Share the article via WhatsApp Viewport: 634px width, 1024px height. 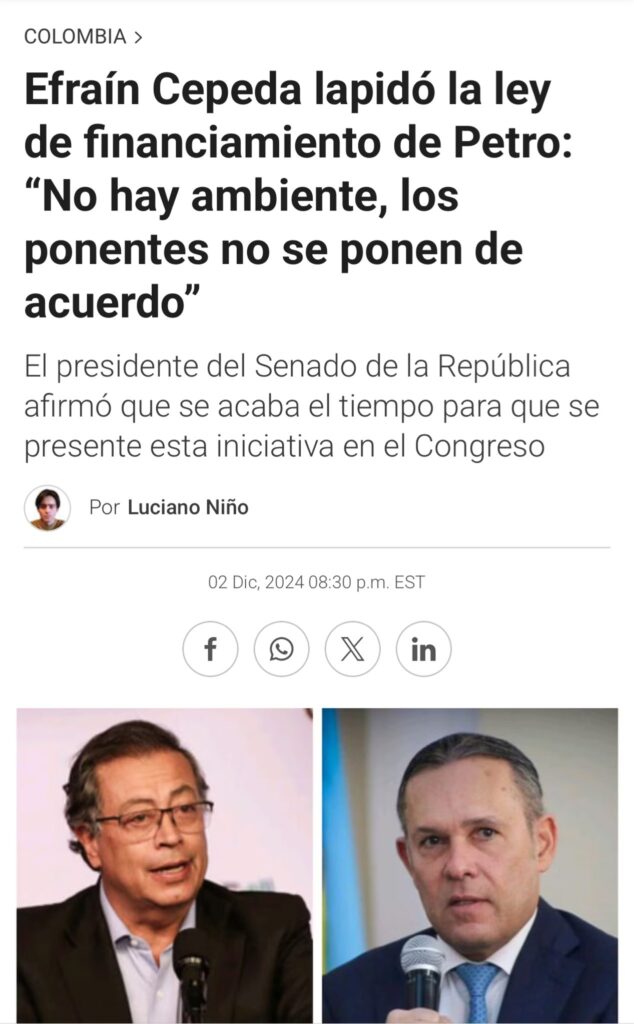tap(281, 649)
